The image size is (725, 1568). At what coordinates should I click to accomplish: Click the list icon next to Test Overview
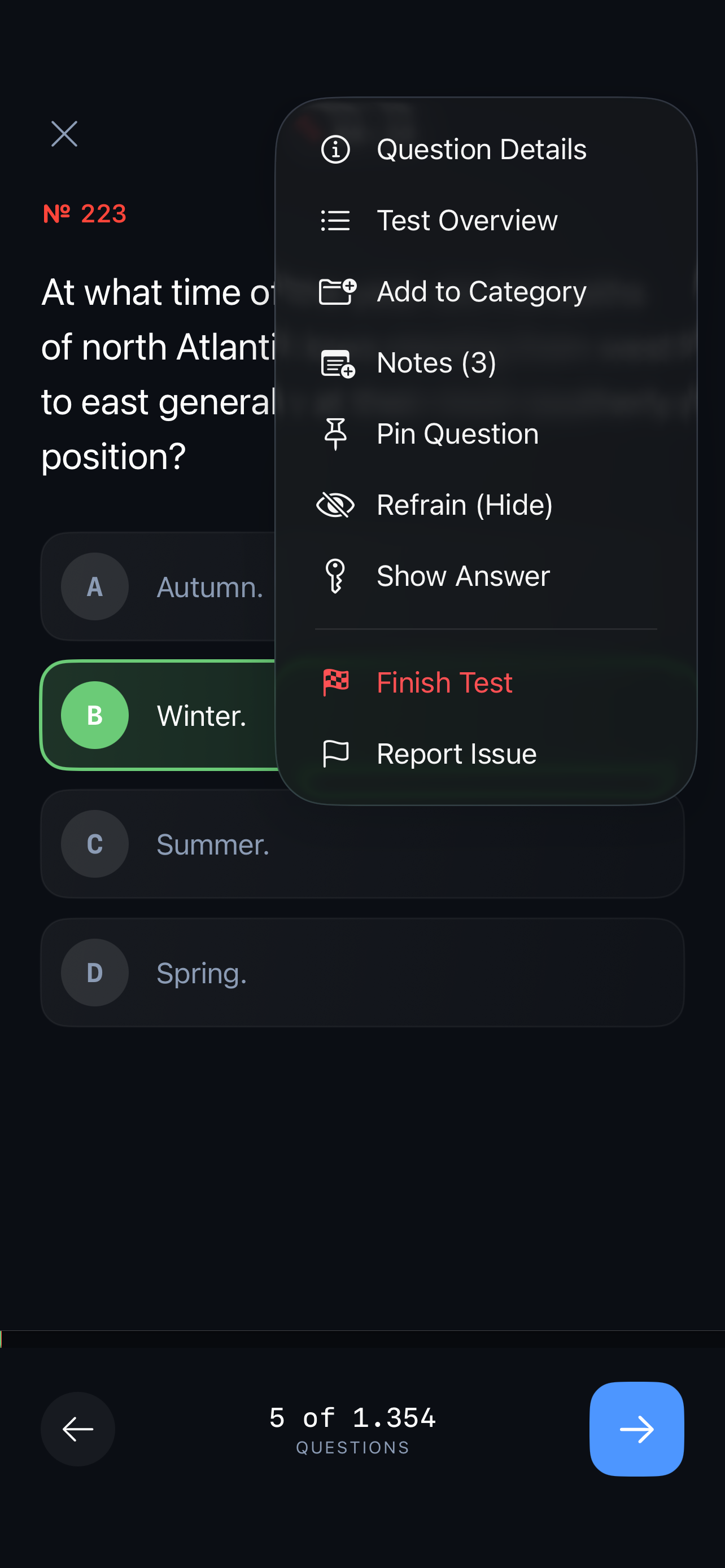coord(335,220)
